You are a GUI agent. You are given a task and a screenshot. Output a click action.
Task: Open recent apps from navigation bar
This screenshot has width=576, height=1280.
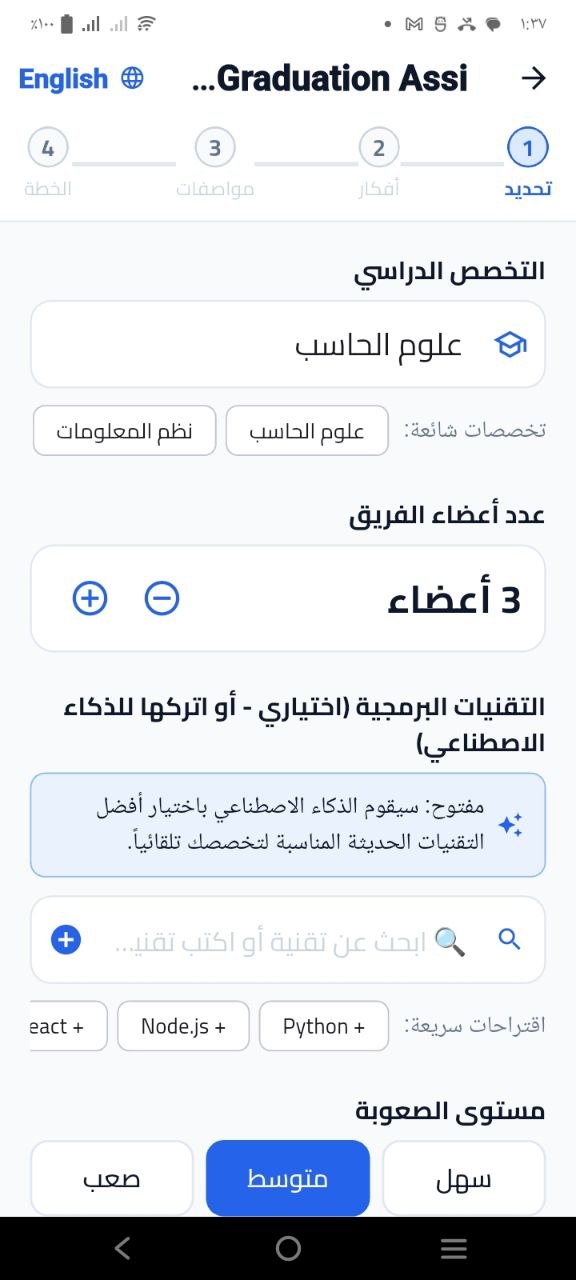click(x=454, y=1248)
